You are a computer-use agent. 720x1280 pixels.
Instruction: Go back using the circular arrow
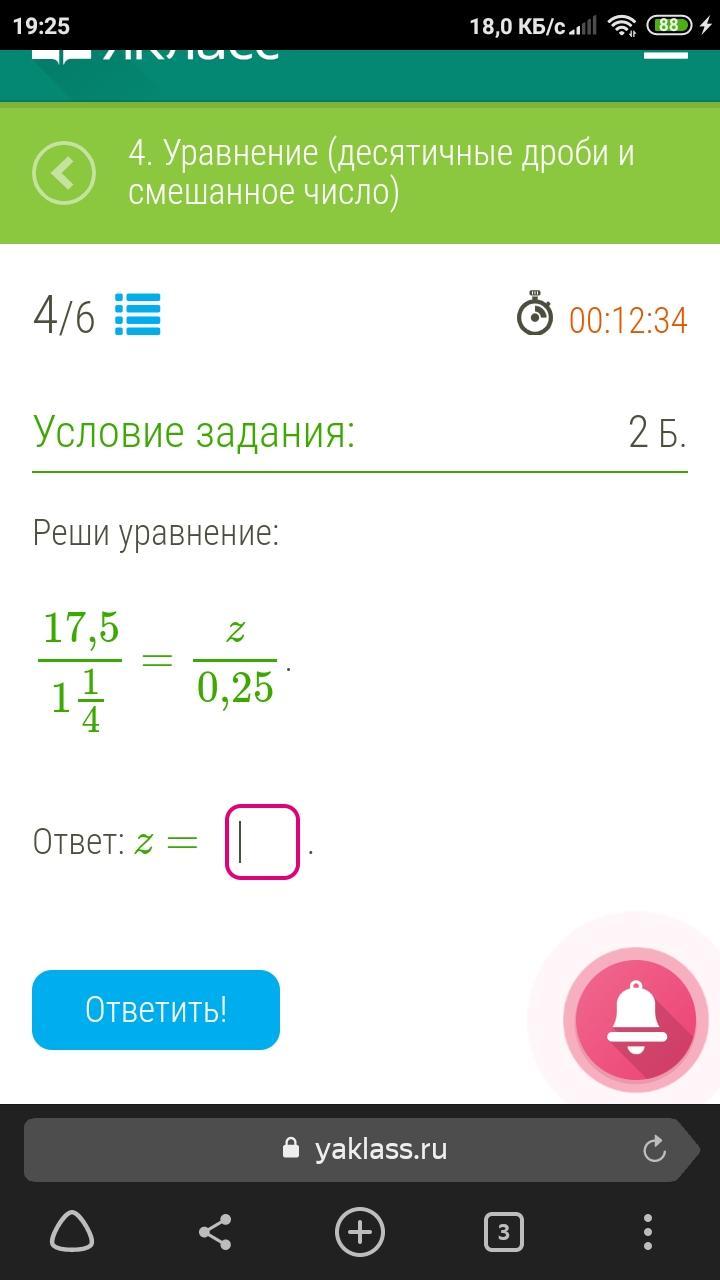(64, 173)
